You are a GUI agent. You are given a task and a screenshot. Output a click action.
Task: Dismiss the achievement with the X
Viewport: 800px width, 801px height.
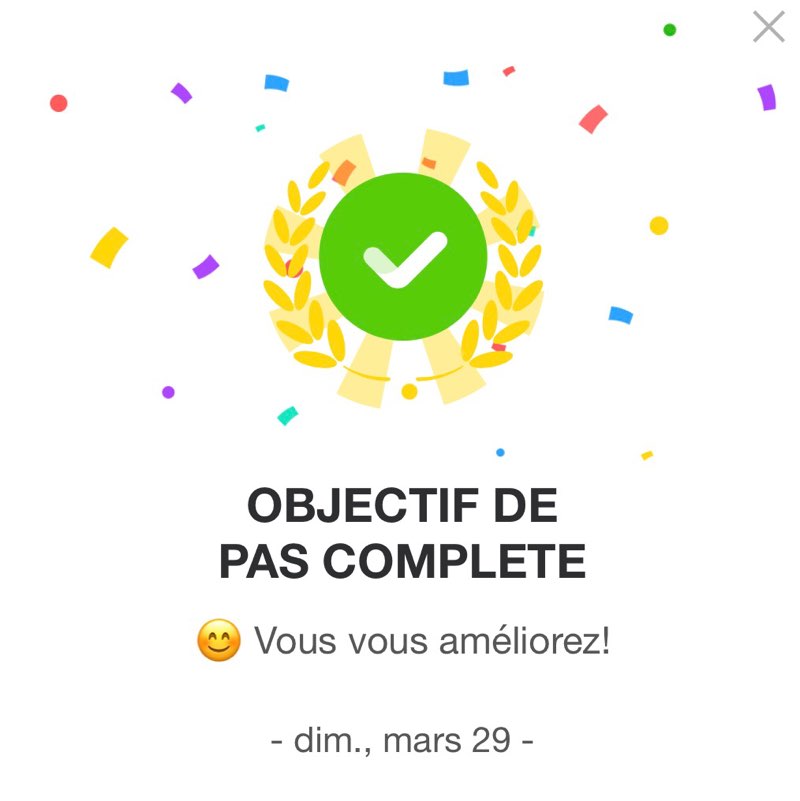pyautogui.click(x=768, y=27)
